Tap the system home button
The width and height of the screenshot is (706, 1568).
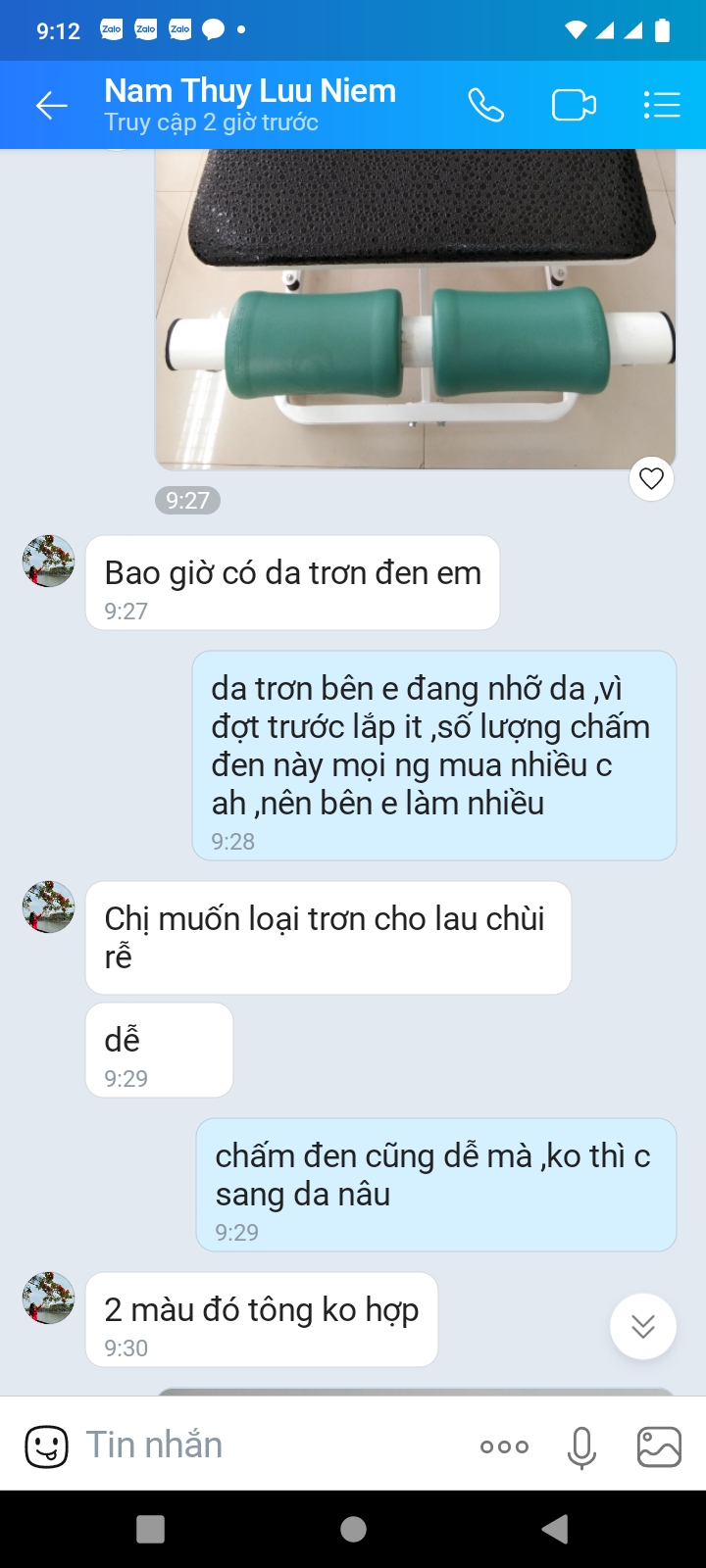[353, 1529]
